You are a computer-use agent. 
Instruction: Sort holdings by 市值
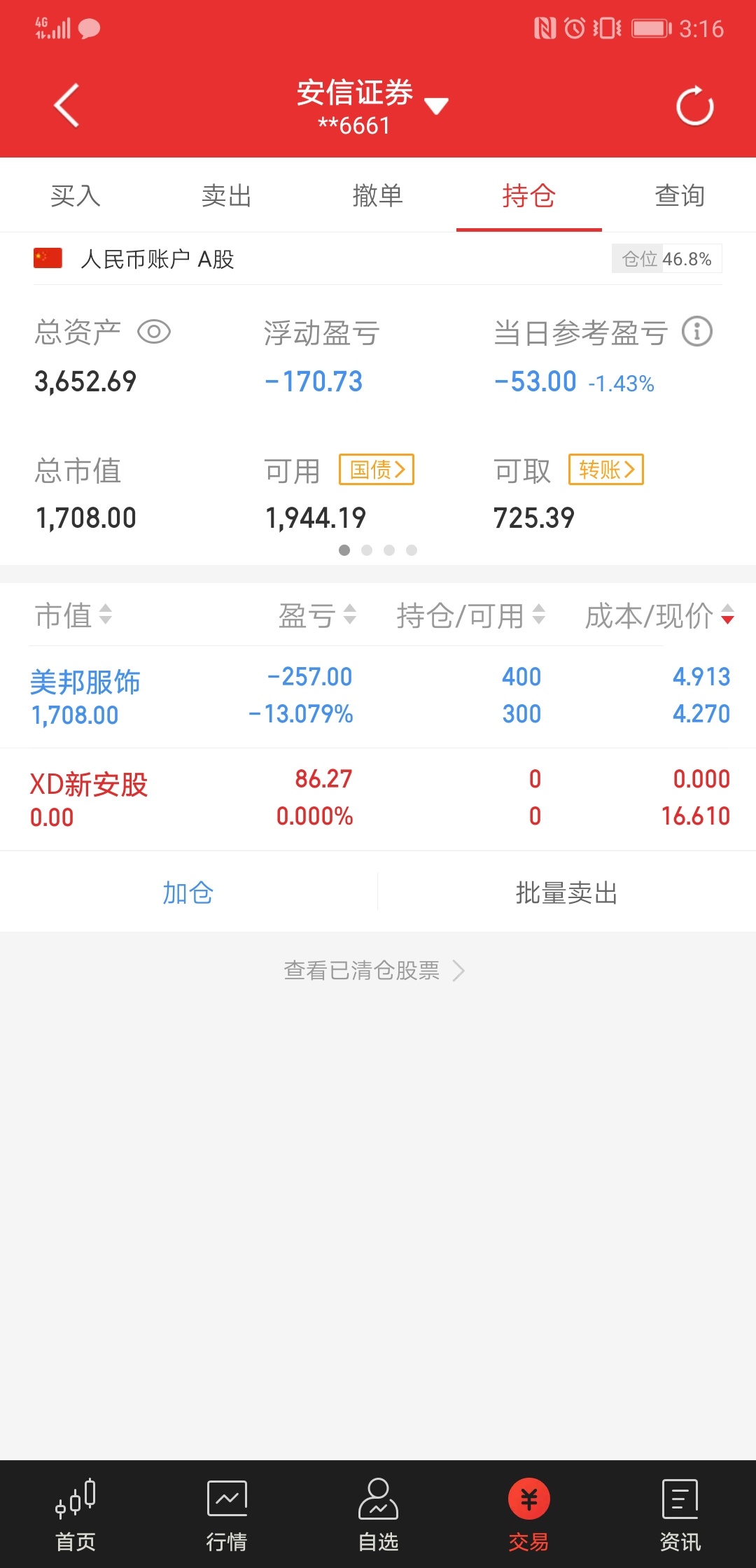coord(73,615)
